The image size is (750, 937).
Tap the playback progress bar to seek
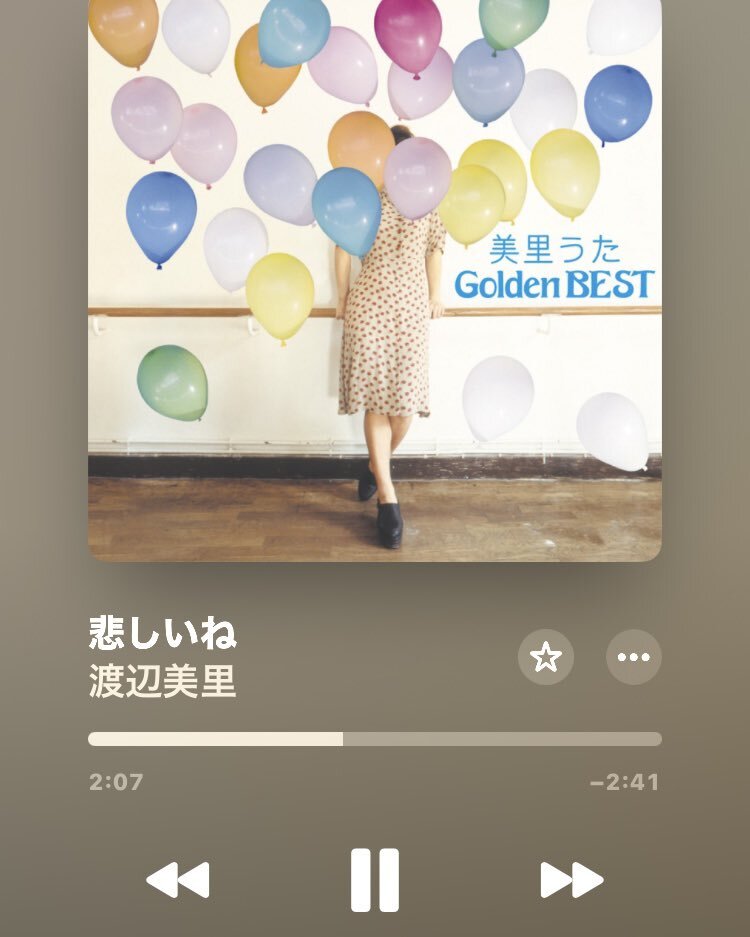click(x=375, y=739)
